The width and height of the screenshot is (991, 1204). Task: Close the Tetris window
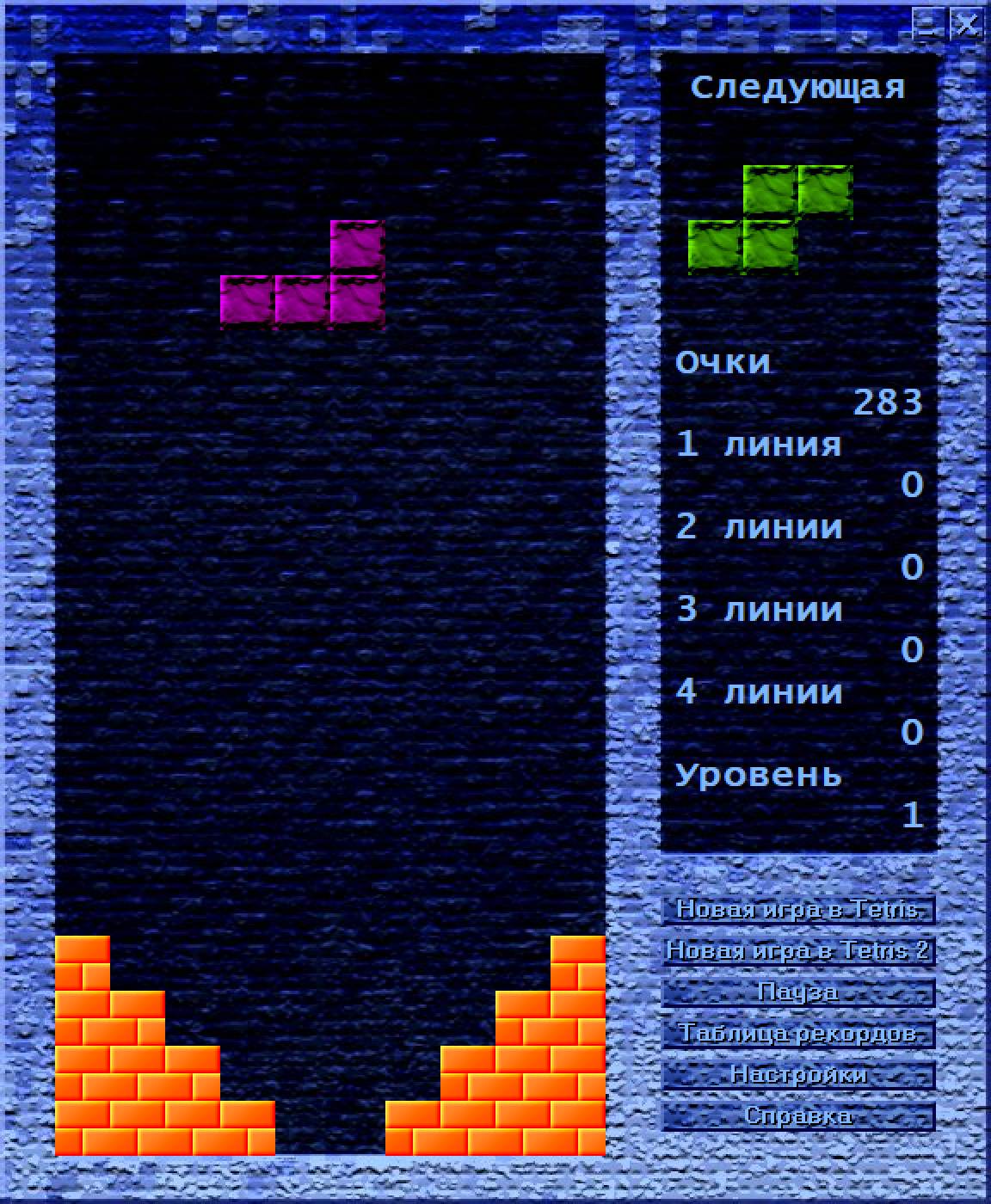click(967, 24)
